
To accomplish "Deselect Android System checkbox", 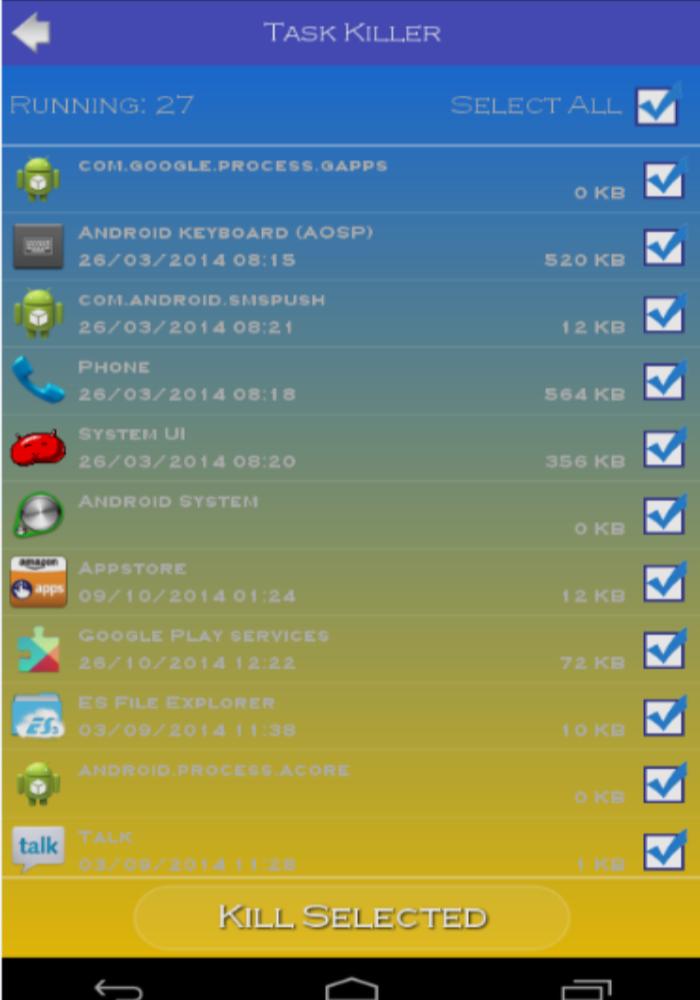I will 664,516.
